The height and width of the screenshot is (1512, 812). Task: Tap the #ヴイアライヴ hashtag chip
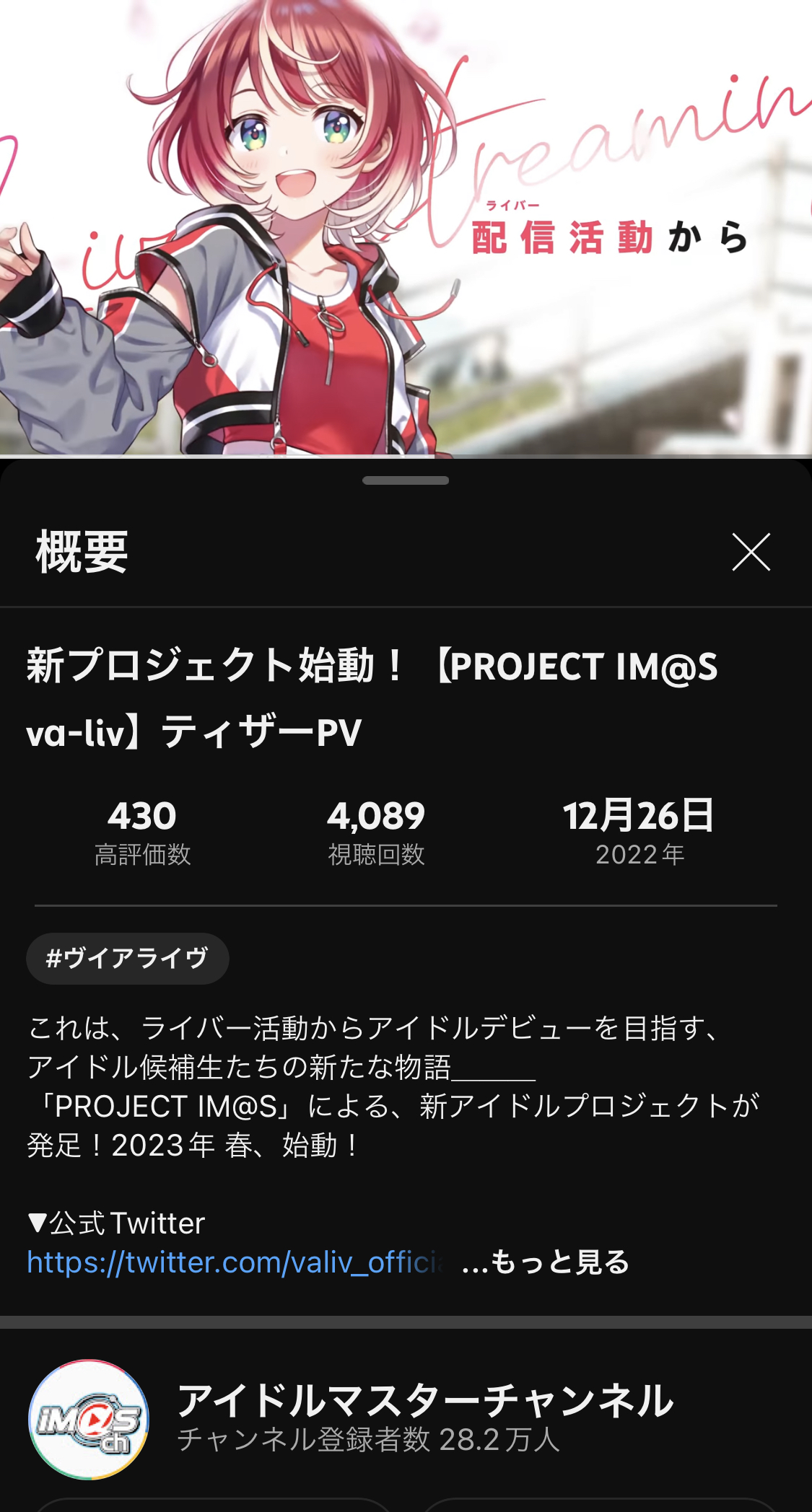[128, 959]
